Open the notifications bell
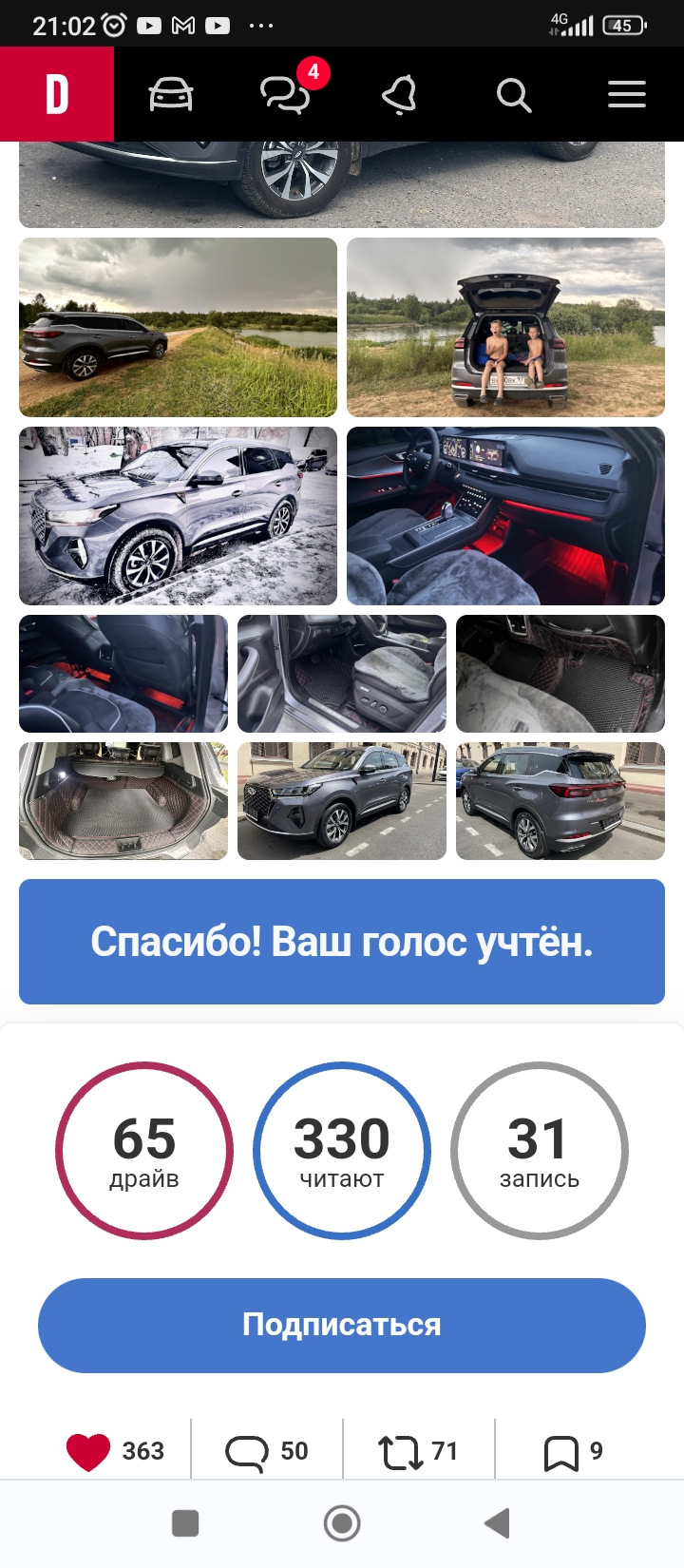The image size is (684, 1568). click(x=399, y=95)
